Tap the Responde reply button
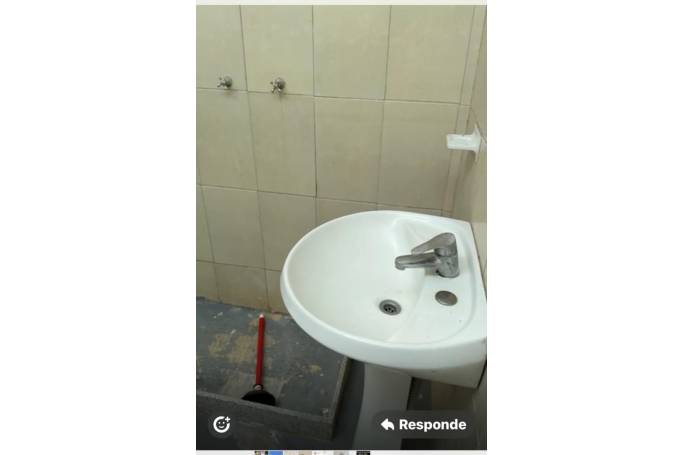 (x=423, y=424)
